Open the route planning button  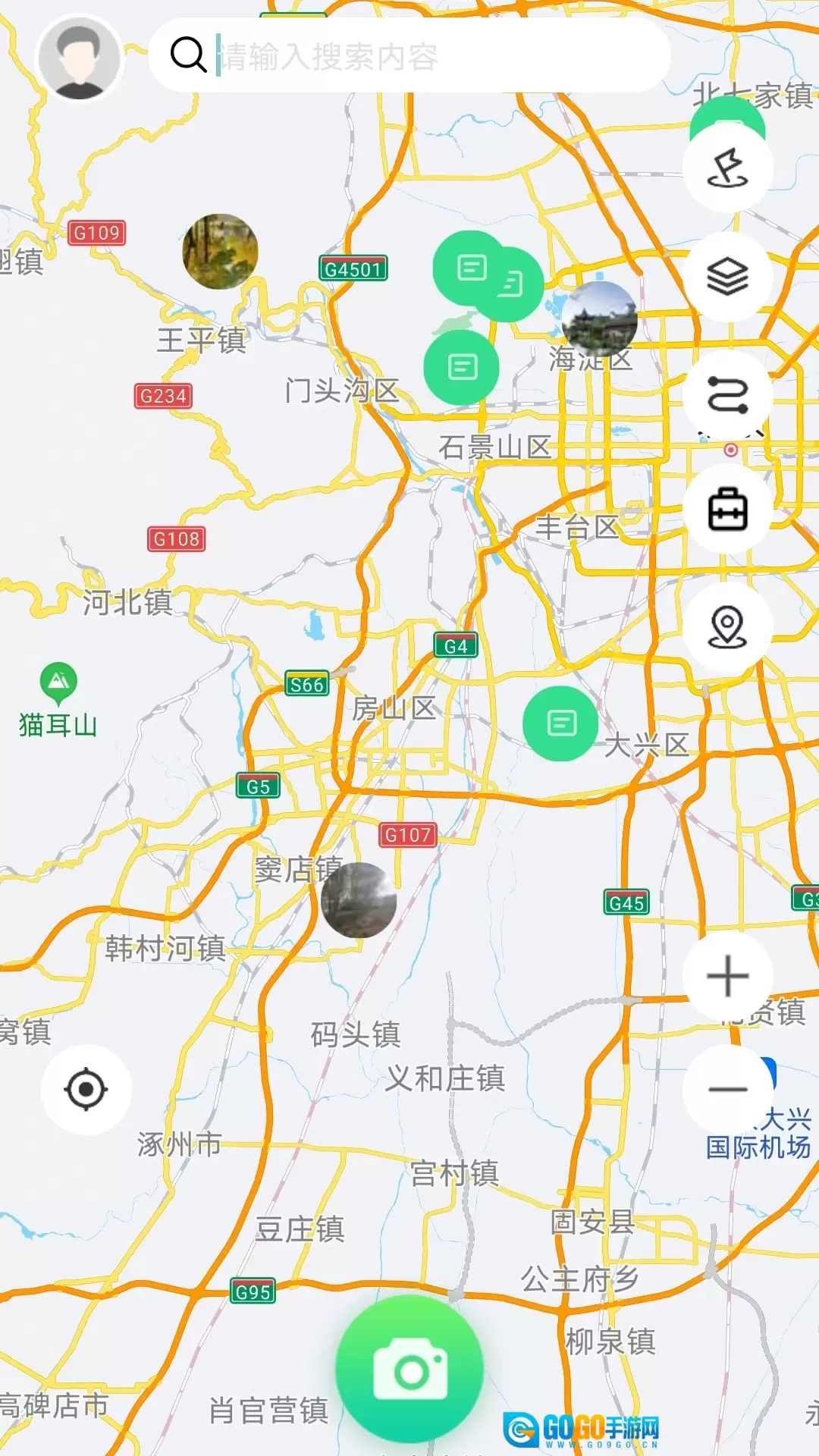coord(727,395)
